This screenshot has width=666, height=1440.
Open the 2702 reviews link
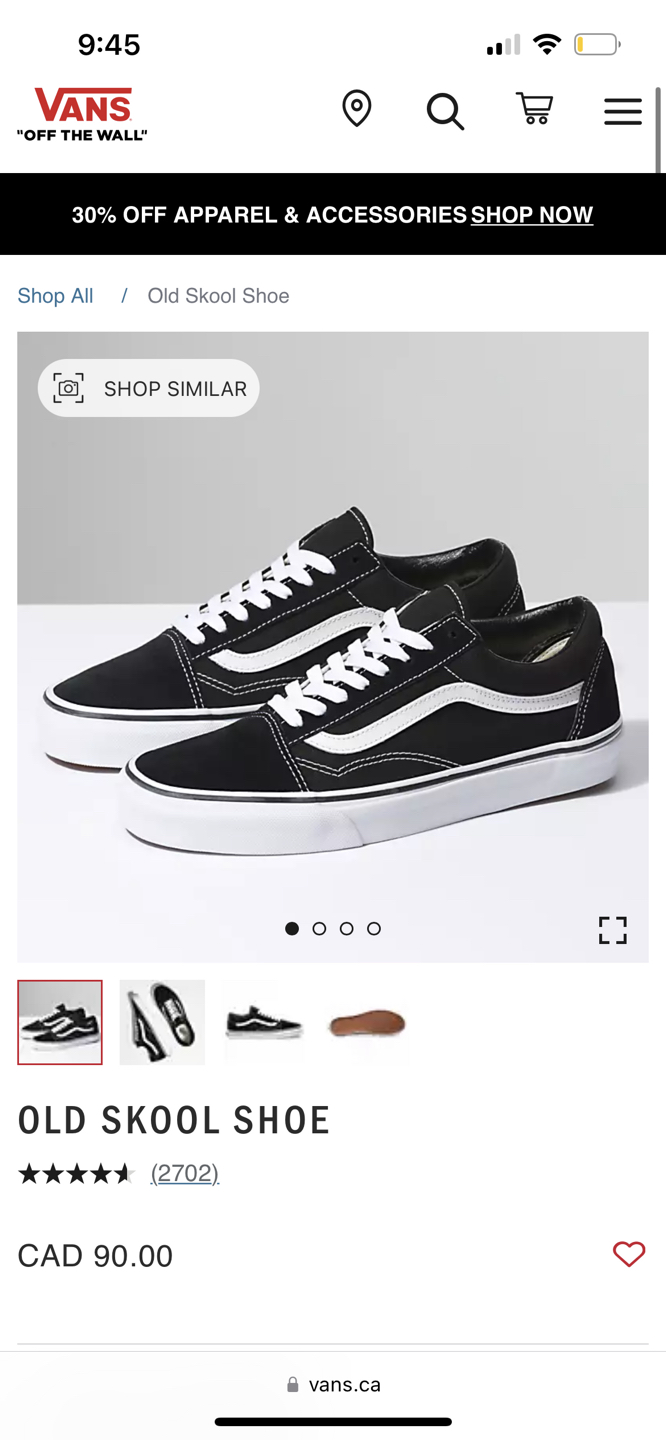tap(185, 1173)
